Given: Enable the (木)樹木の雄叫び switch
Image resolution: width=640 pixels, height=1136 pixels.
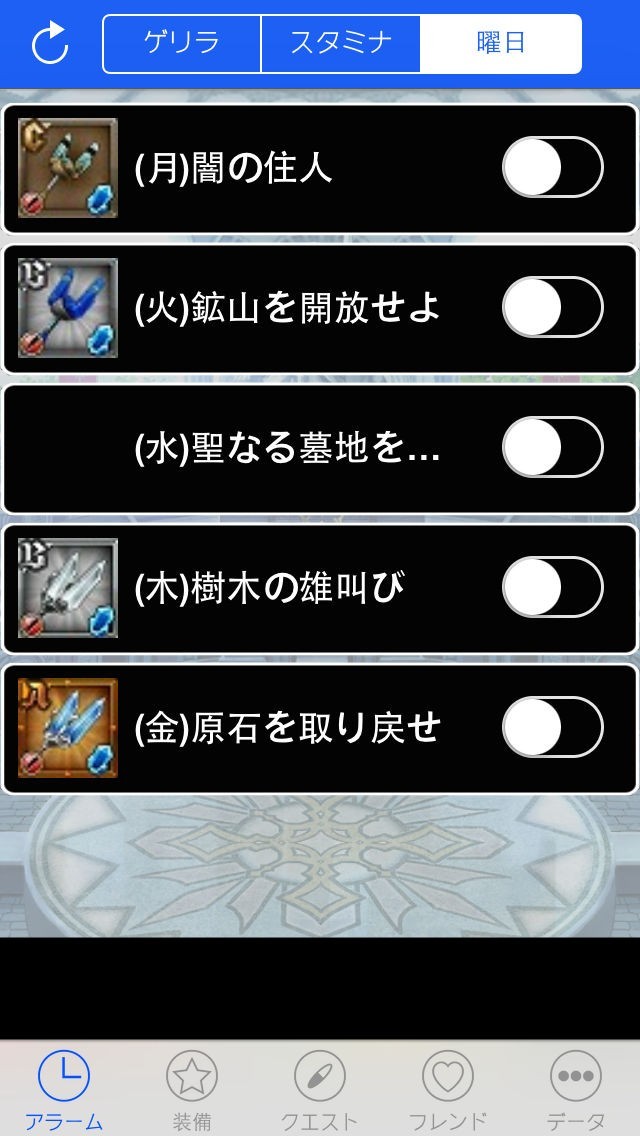Looking at the screenshot, I should click(x=552, y=588).
